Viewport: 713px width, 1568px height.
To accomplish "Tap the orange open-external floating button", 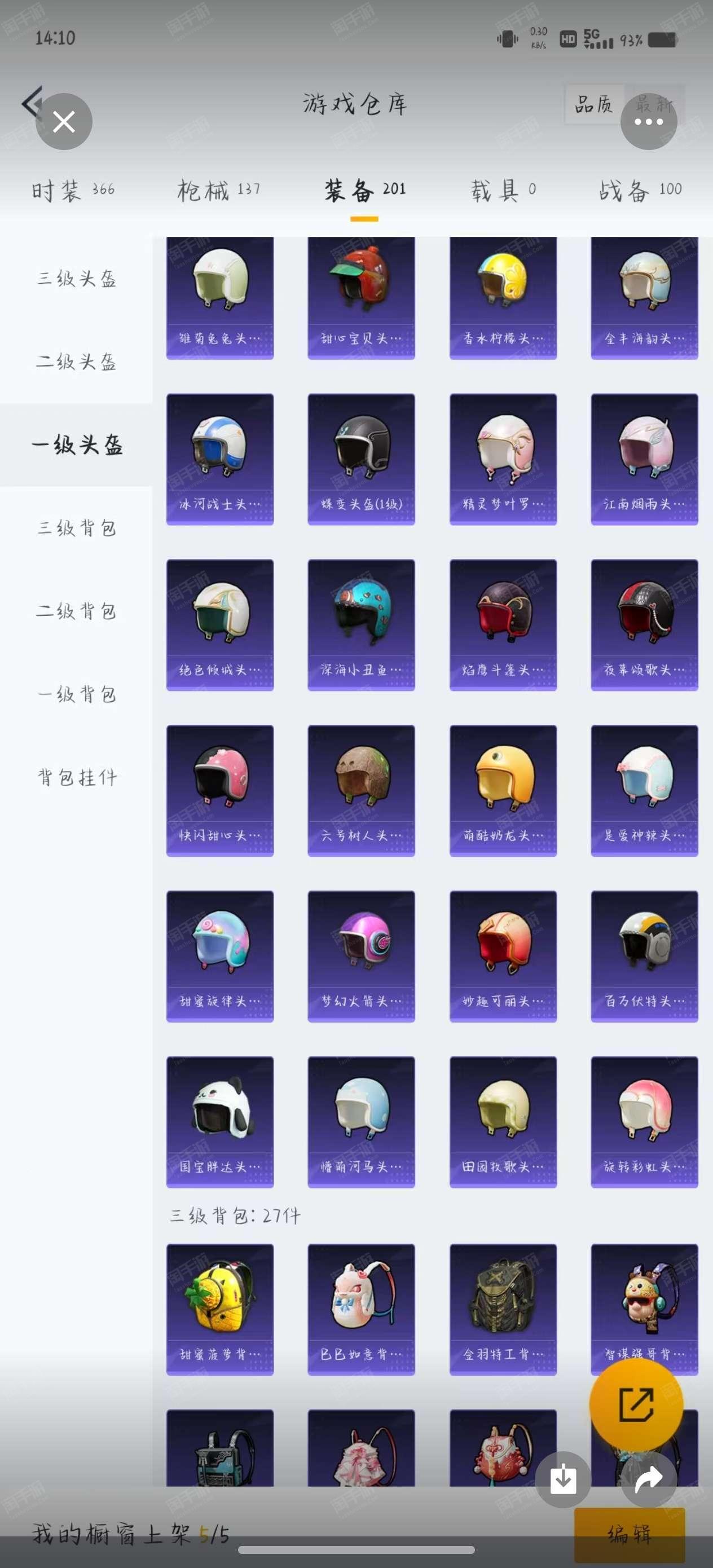I will point(636,1404).
